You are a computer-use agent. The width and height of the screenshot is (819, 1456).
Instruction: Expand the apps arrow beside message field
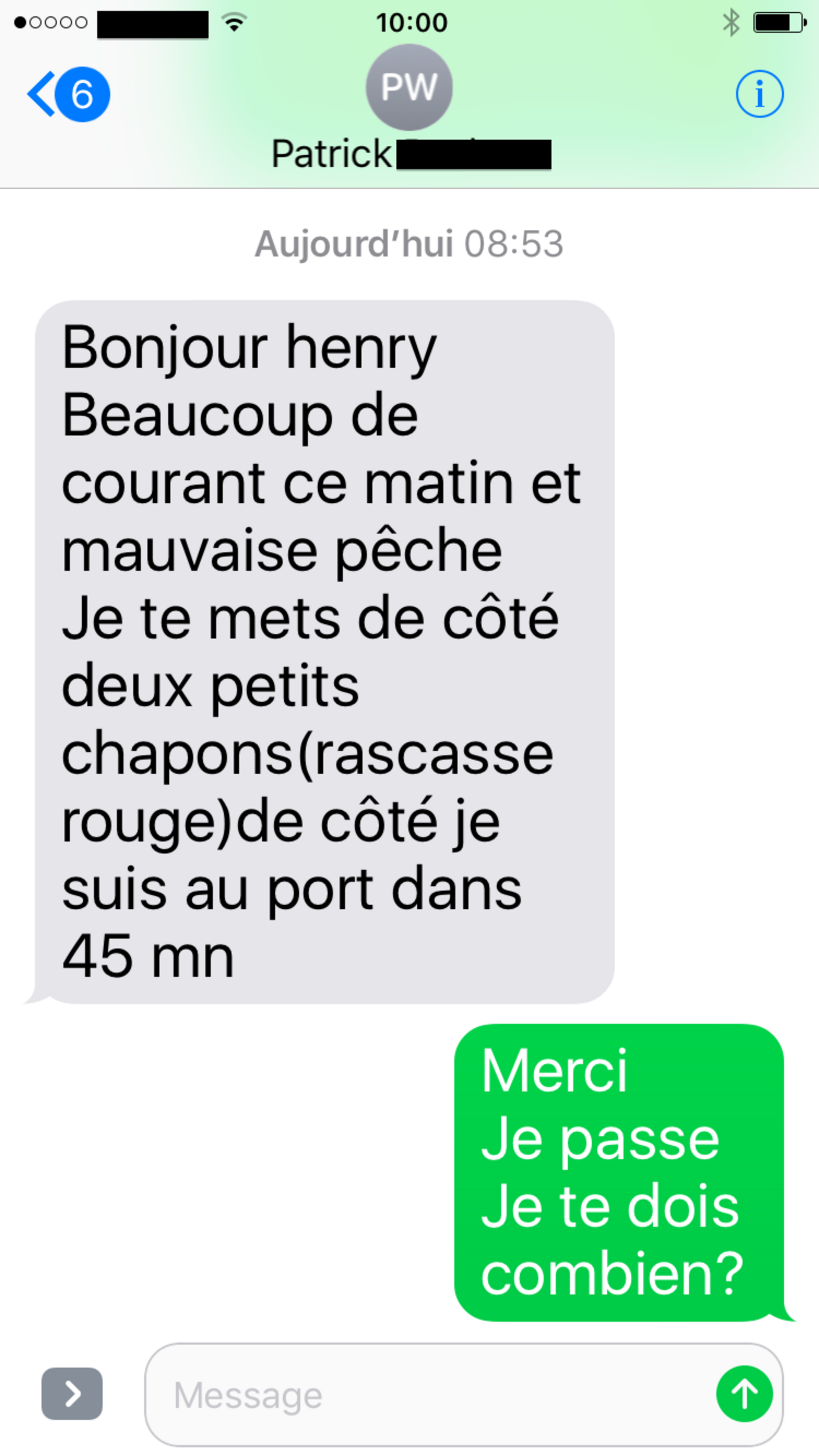coord(72,1394)
